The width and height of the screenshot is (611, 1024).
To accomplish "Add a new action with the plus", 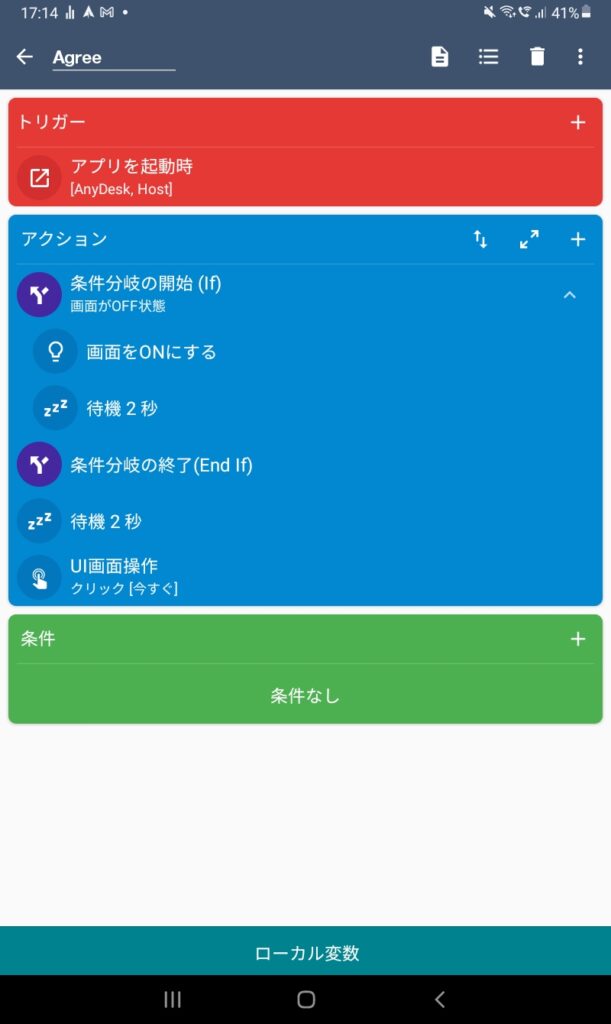I will (x=577, y=239).
